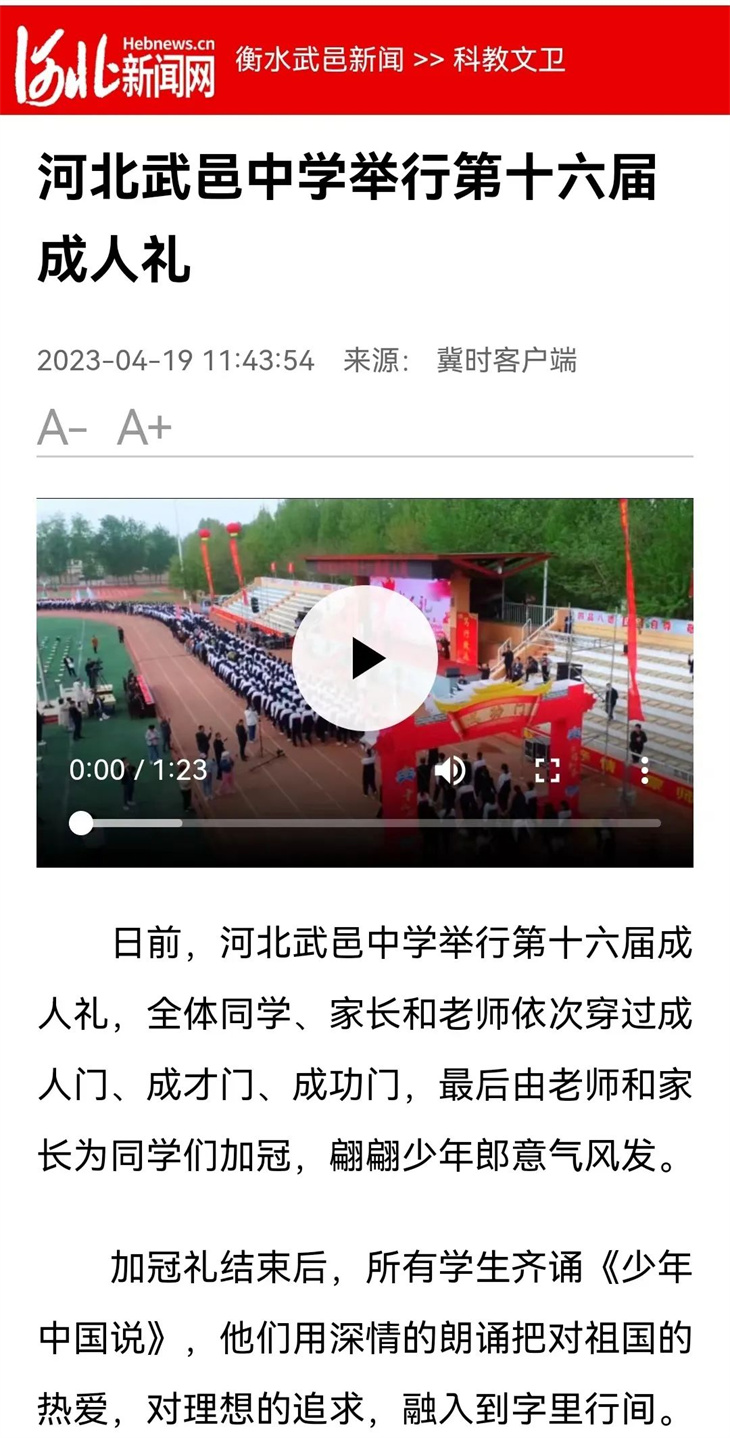The image size is (730, 1438).
Task: Go to the 科教文卫 section
Action: tap(509, 59)
